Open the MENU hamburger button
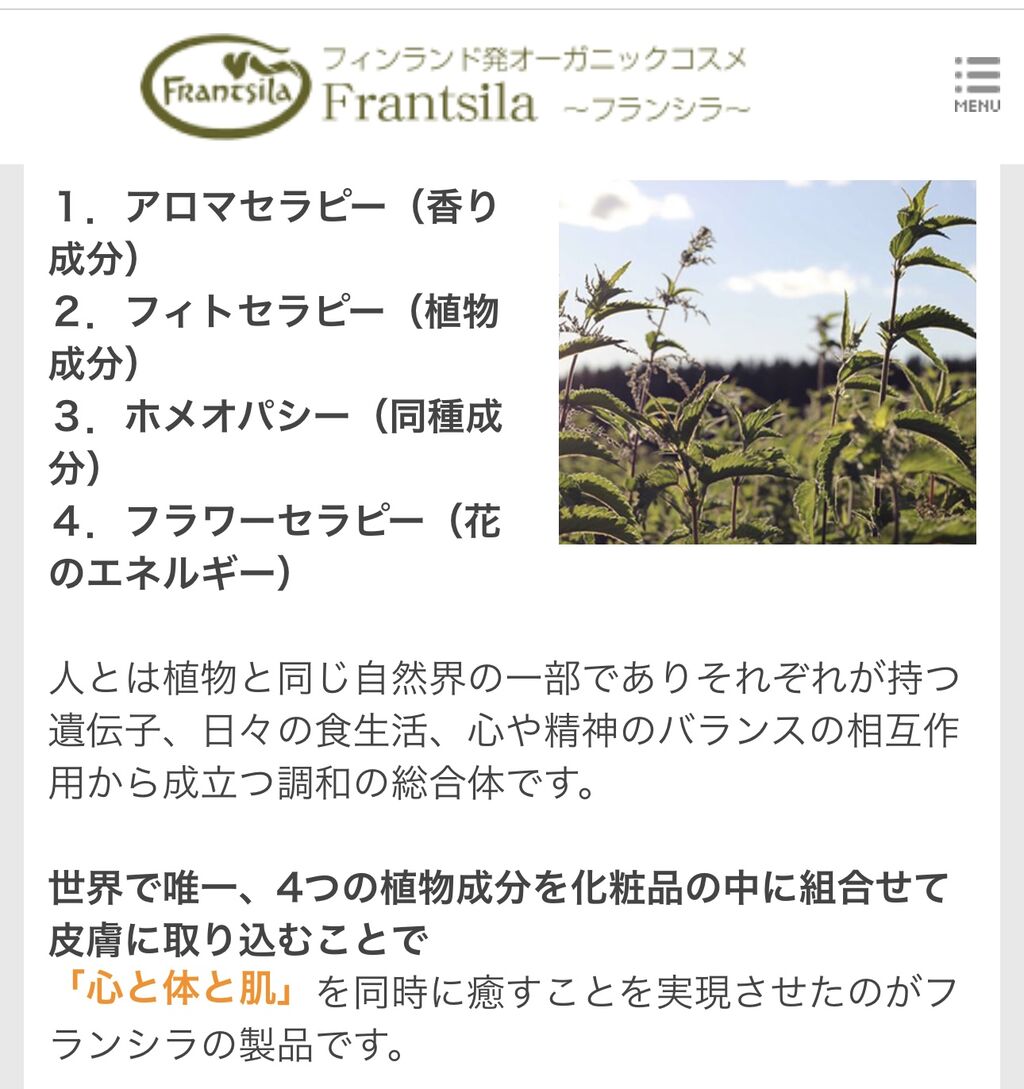Viewport: 1024px width, 1089px height. coord(977,85)
